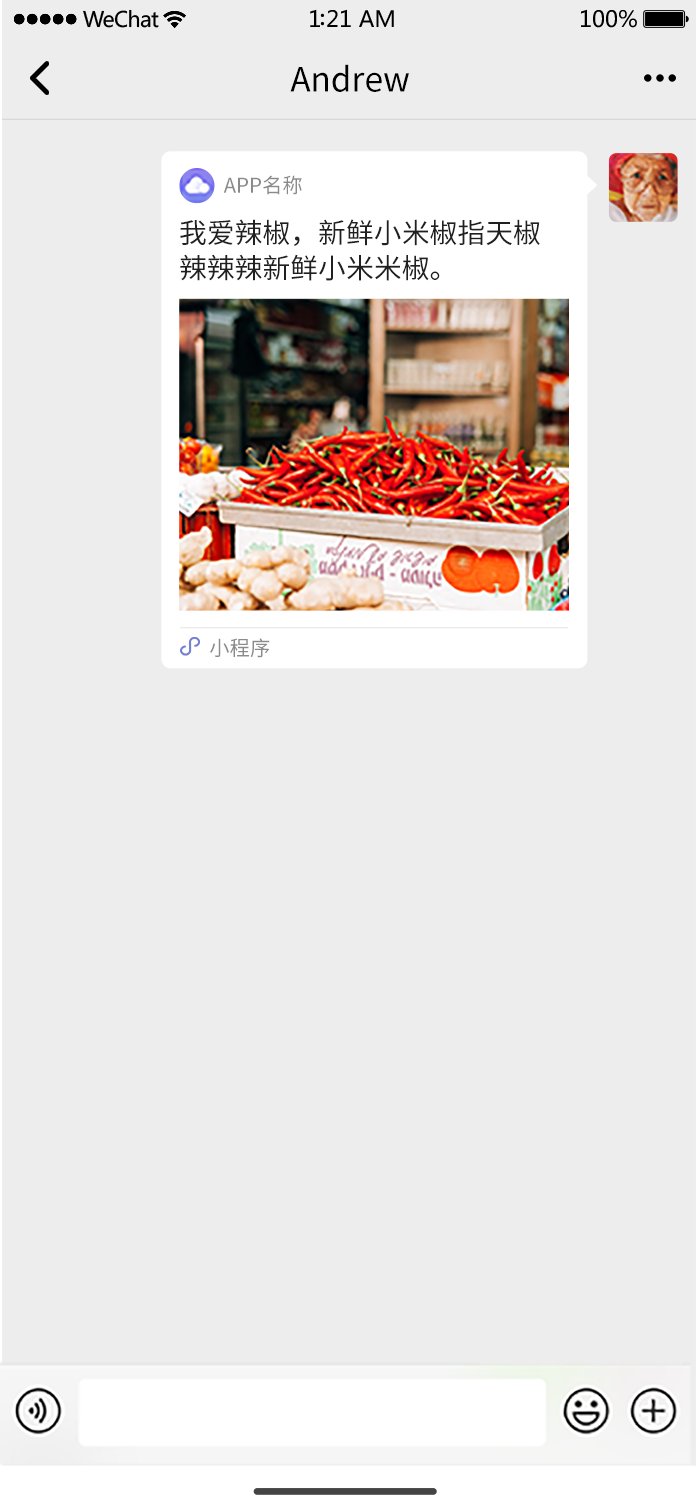Focus the message text field
696x1504 pixels.
pyautogui.click(x=312, y=1412)
